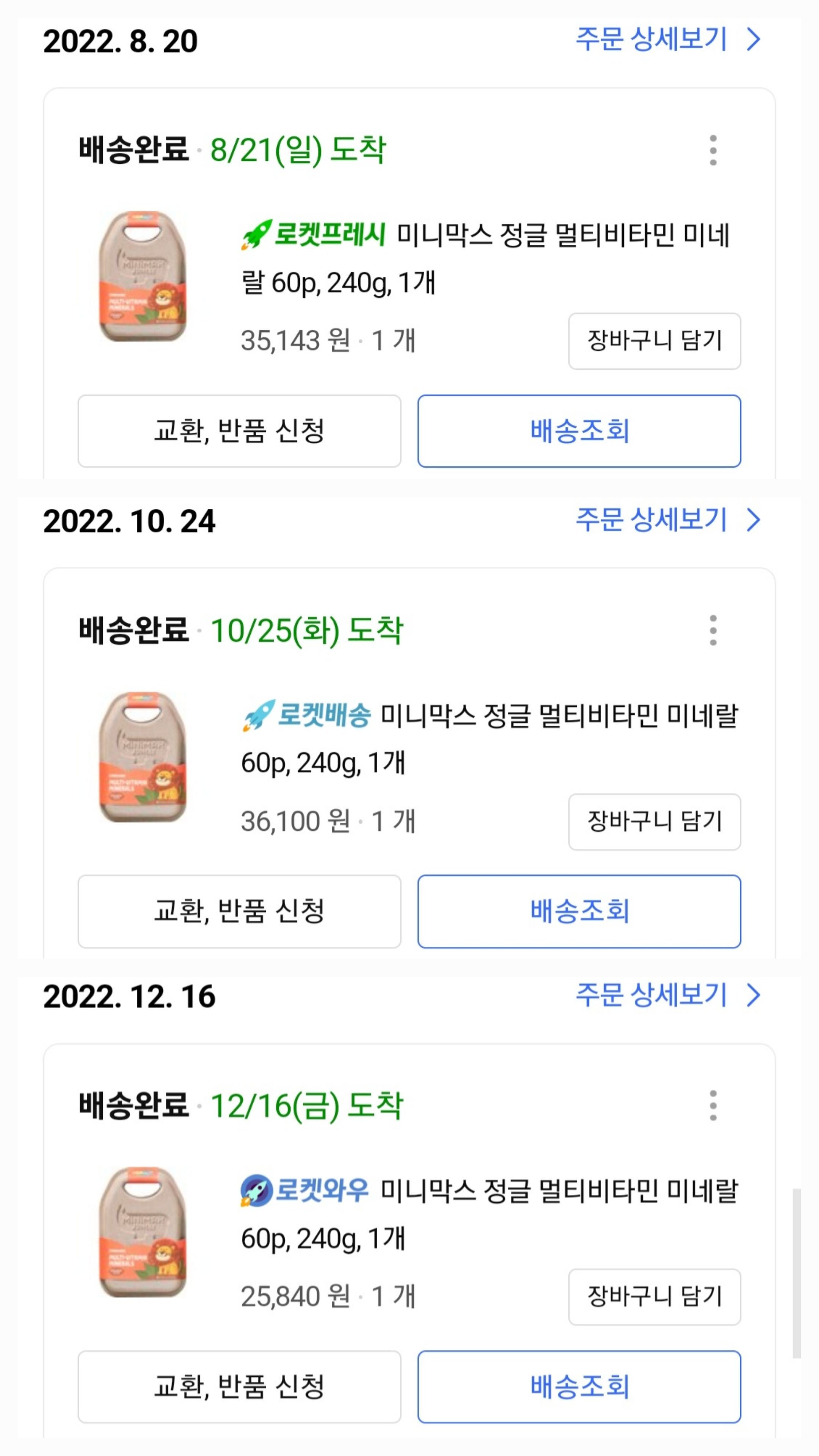Track delivery for the 12/16 order
The image size is (819, 1456).
click(x=579, y=1387)
